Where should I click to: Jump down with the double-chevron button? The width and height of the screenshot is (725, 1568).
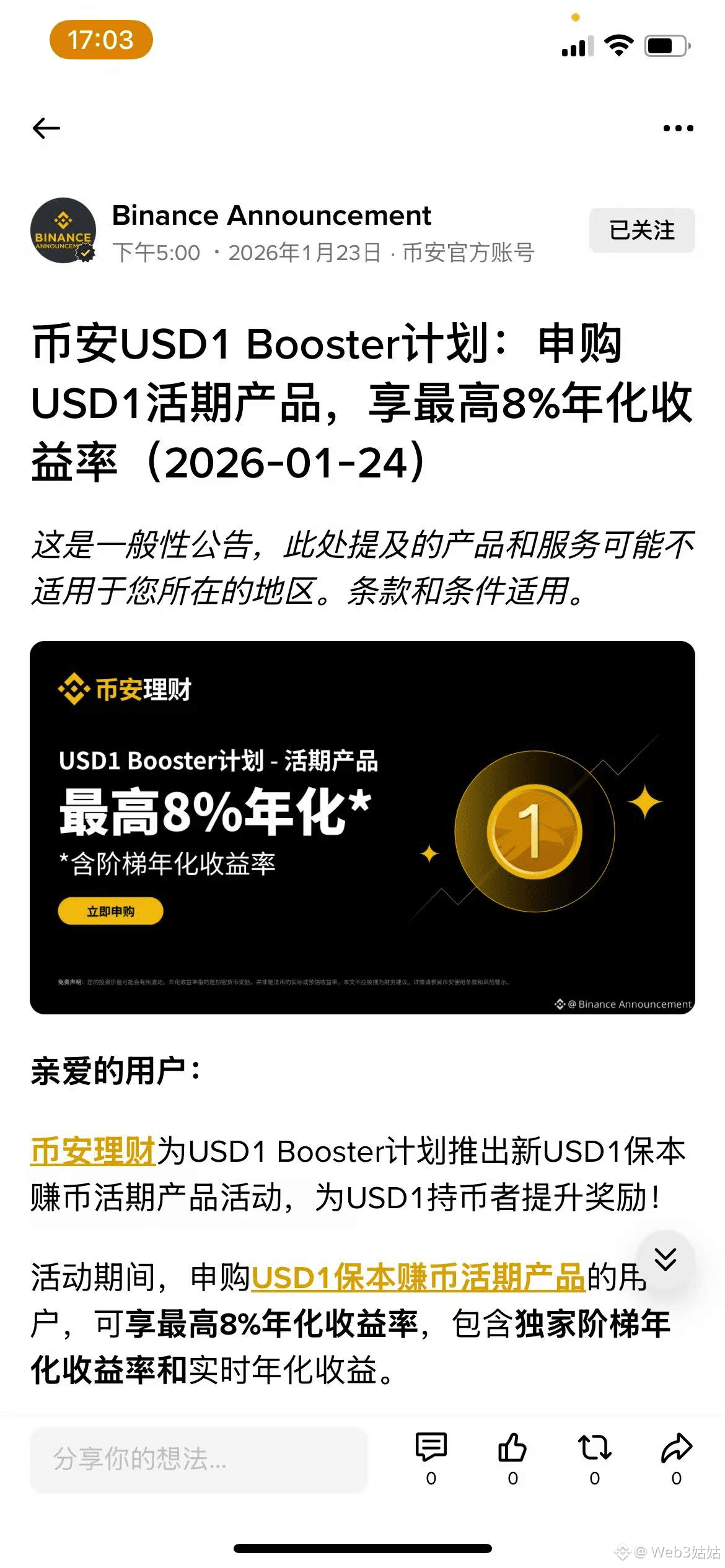(x=666, y=1260)
